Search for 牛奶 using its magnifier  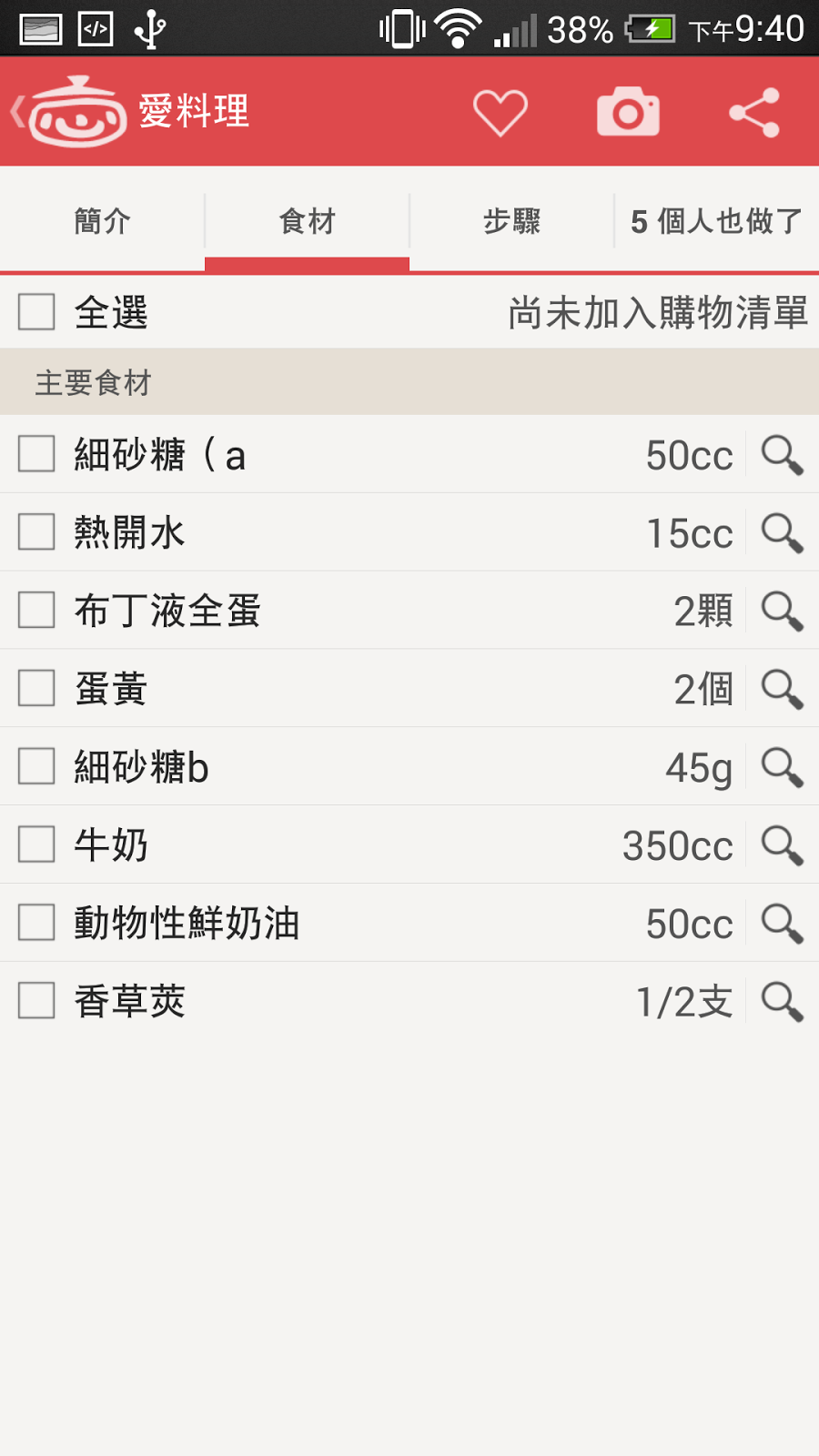coord(783,845)
